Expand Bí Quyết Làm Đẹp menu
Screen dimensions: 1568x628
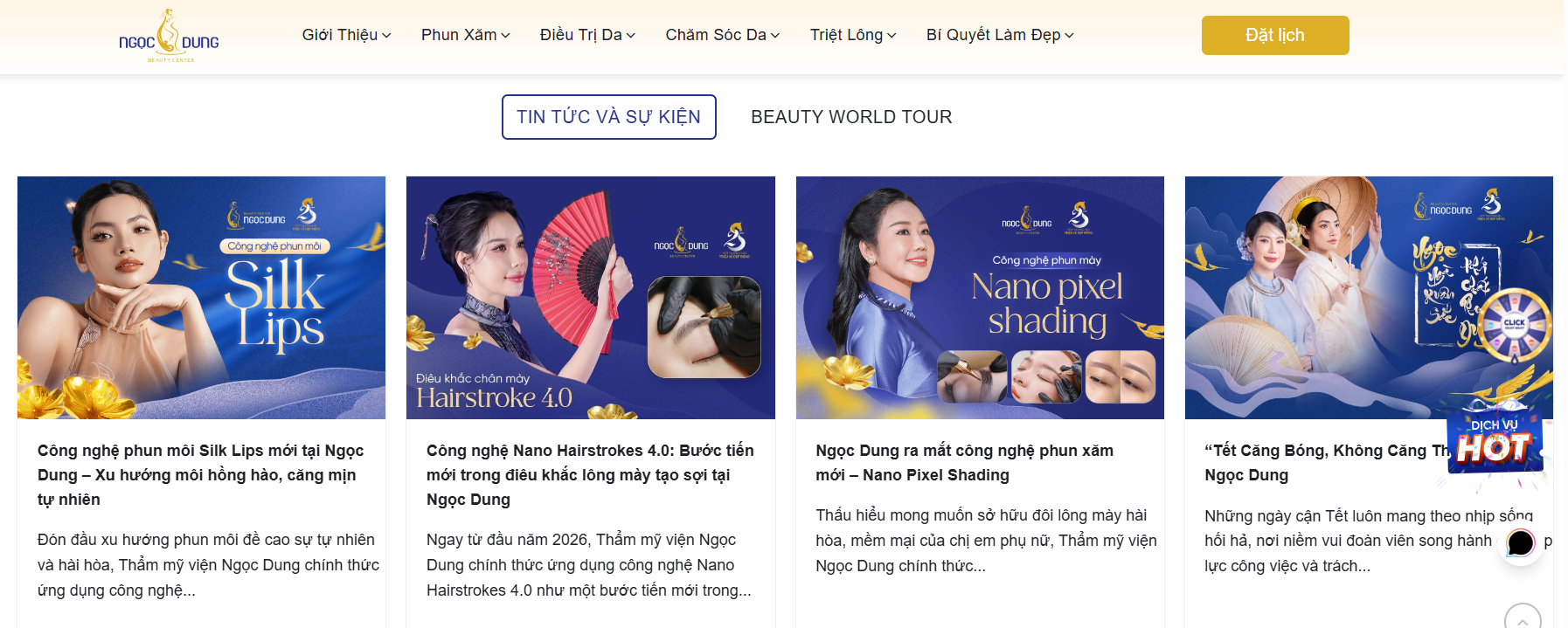(999, 35)
